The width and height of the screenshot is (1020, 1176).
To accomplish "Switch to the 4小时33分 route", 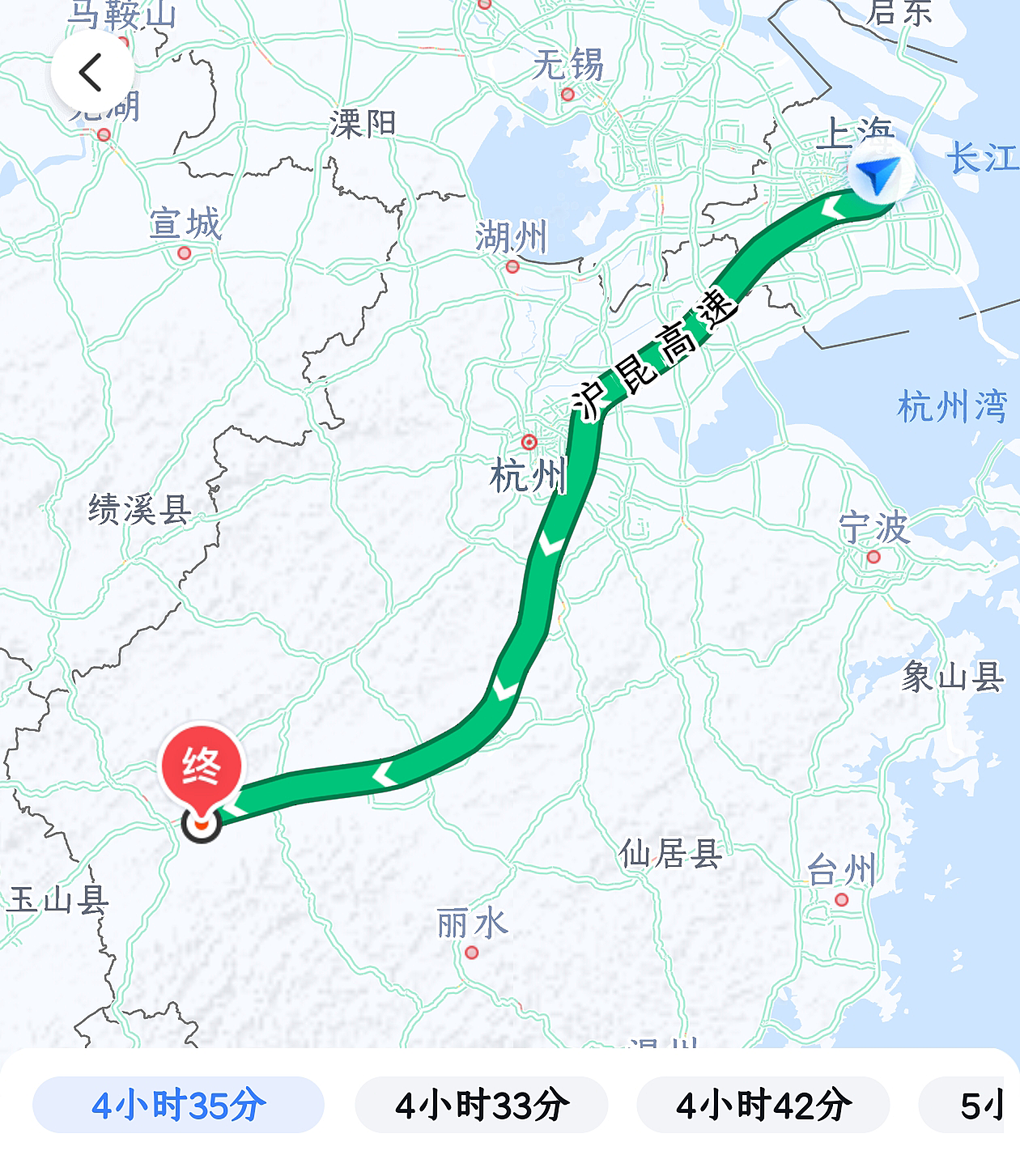I will (x=482, y=1105).
